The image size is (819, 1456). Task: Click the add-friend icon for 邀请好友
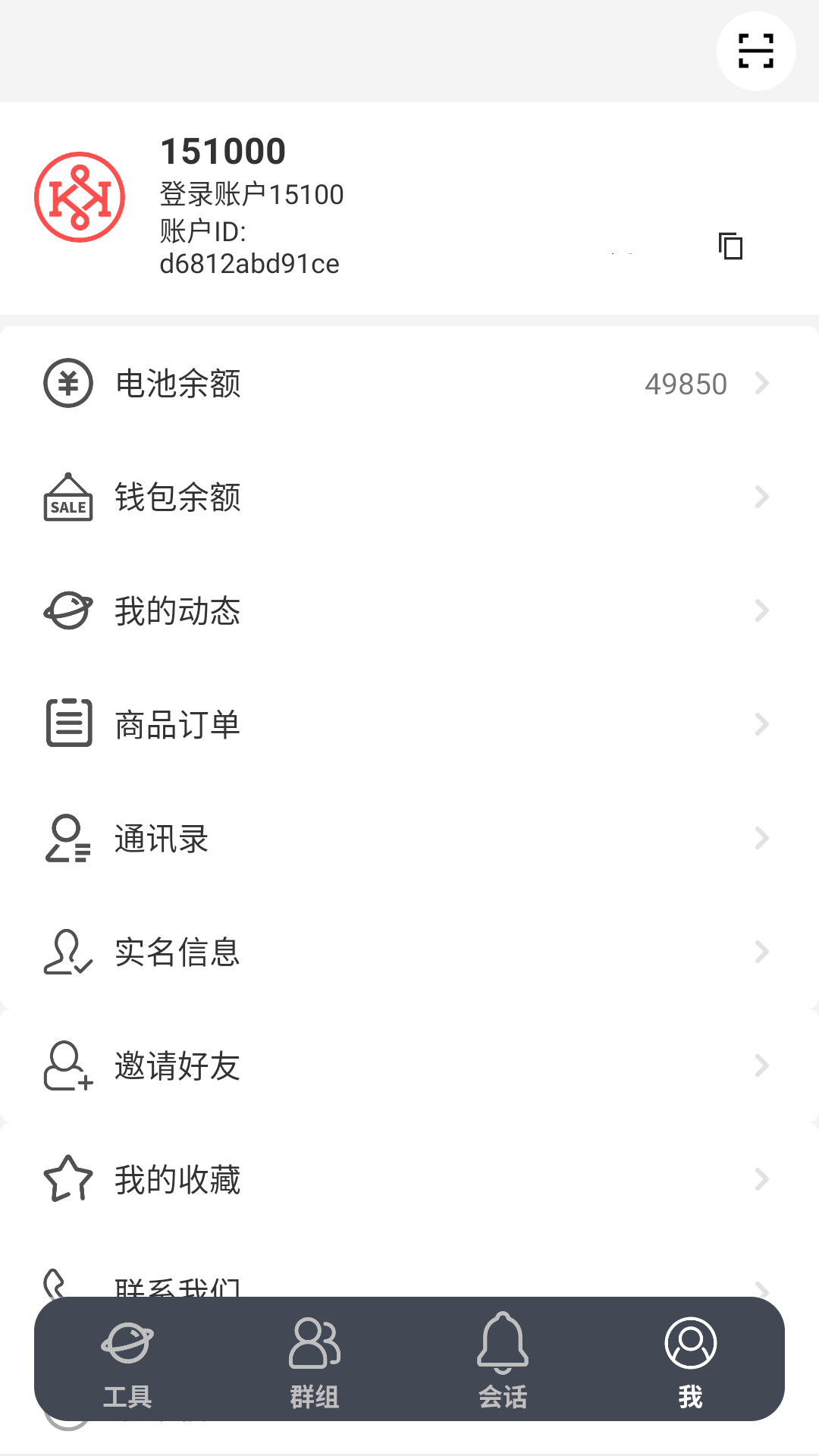pyautogui.click(x=64, y=1066)
